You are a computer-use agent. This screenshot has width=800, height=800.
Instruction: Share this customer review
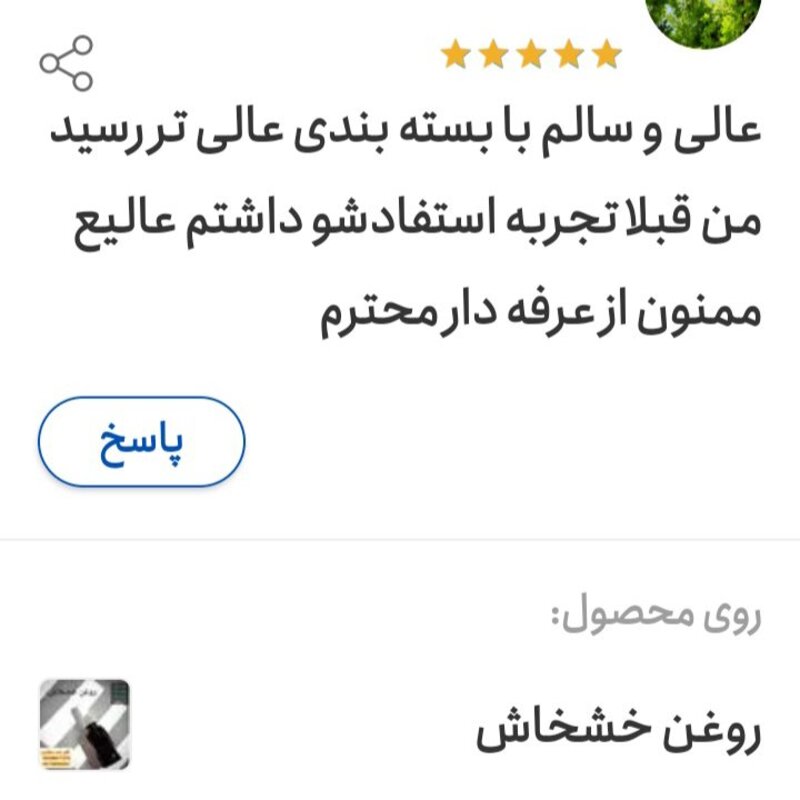tap(66, 63)
